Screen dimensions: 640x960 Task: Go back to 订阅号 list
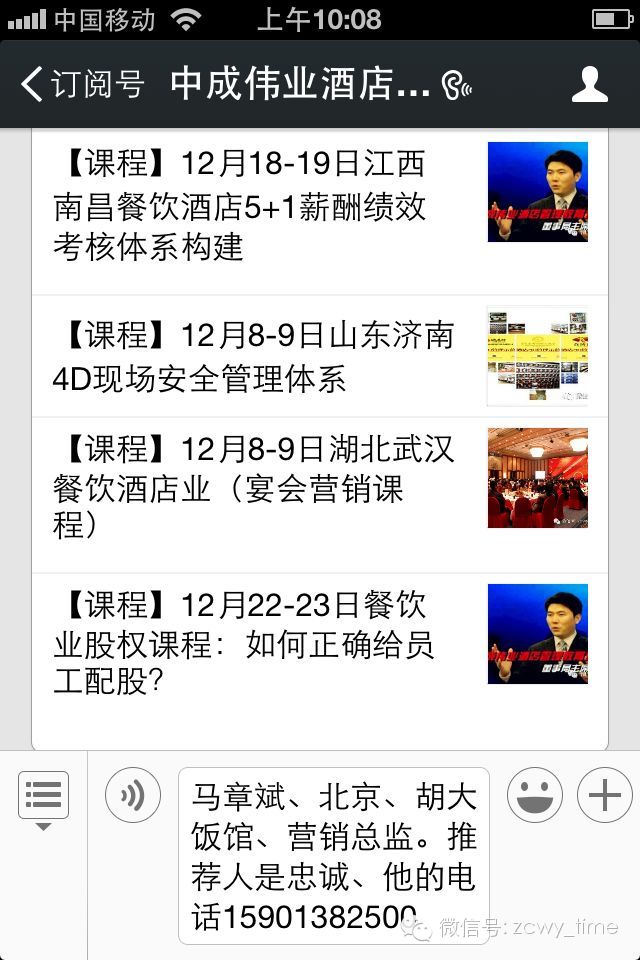point(82,84)
